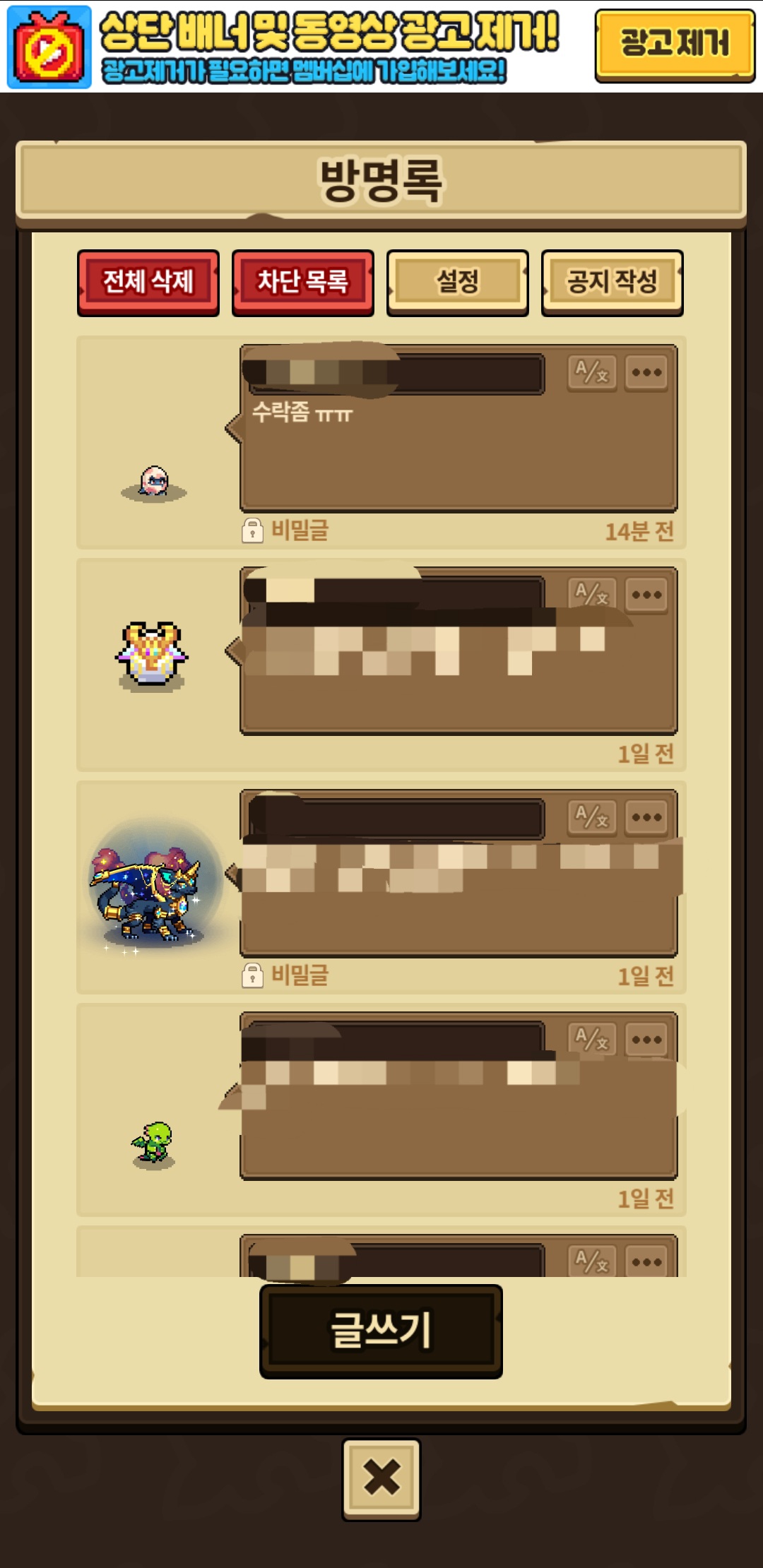Open the green dragon character's profile
This screenshot has height=1568, width=763.
point(153,1144)
